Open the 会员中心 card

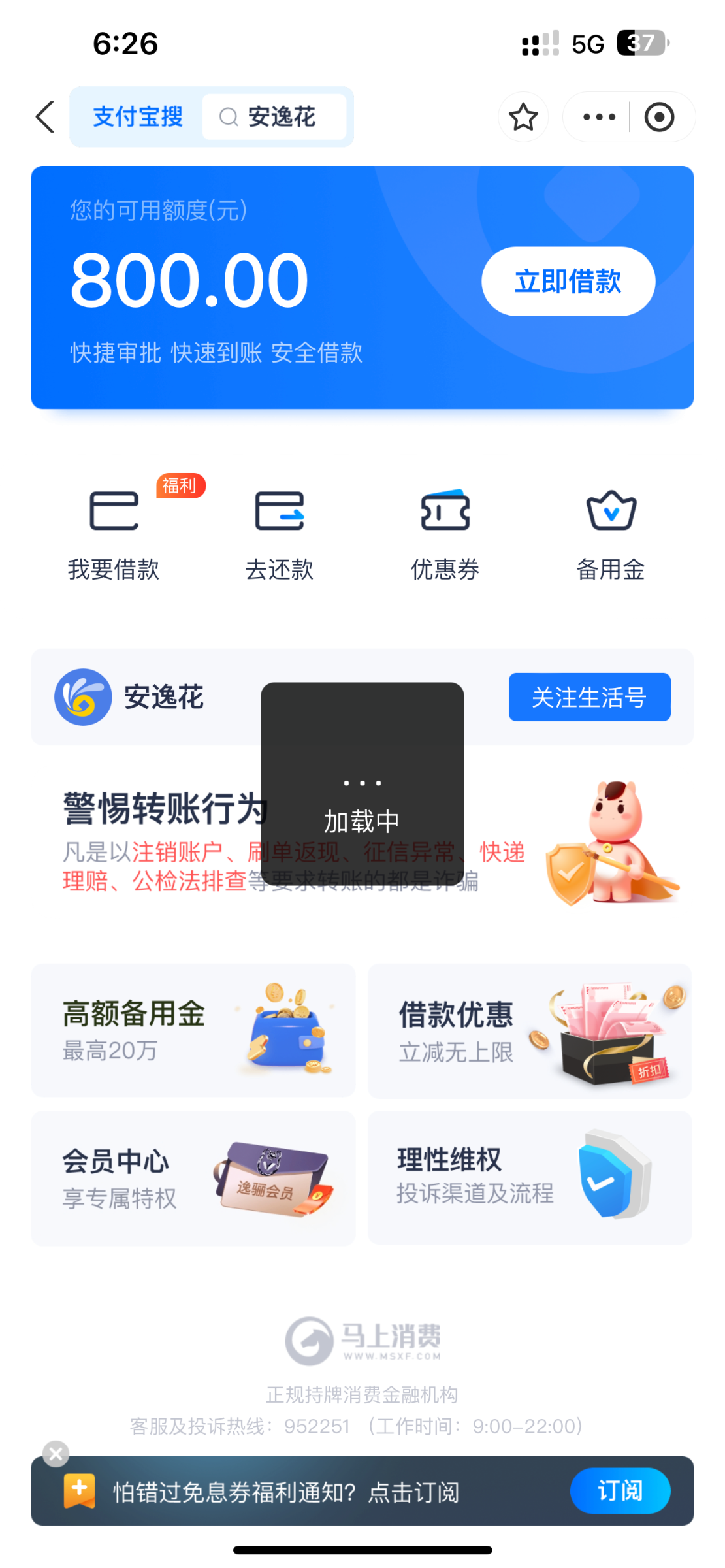click(193, 1178)
